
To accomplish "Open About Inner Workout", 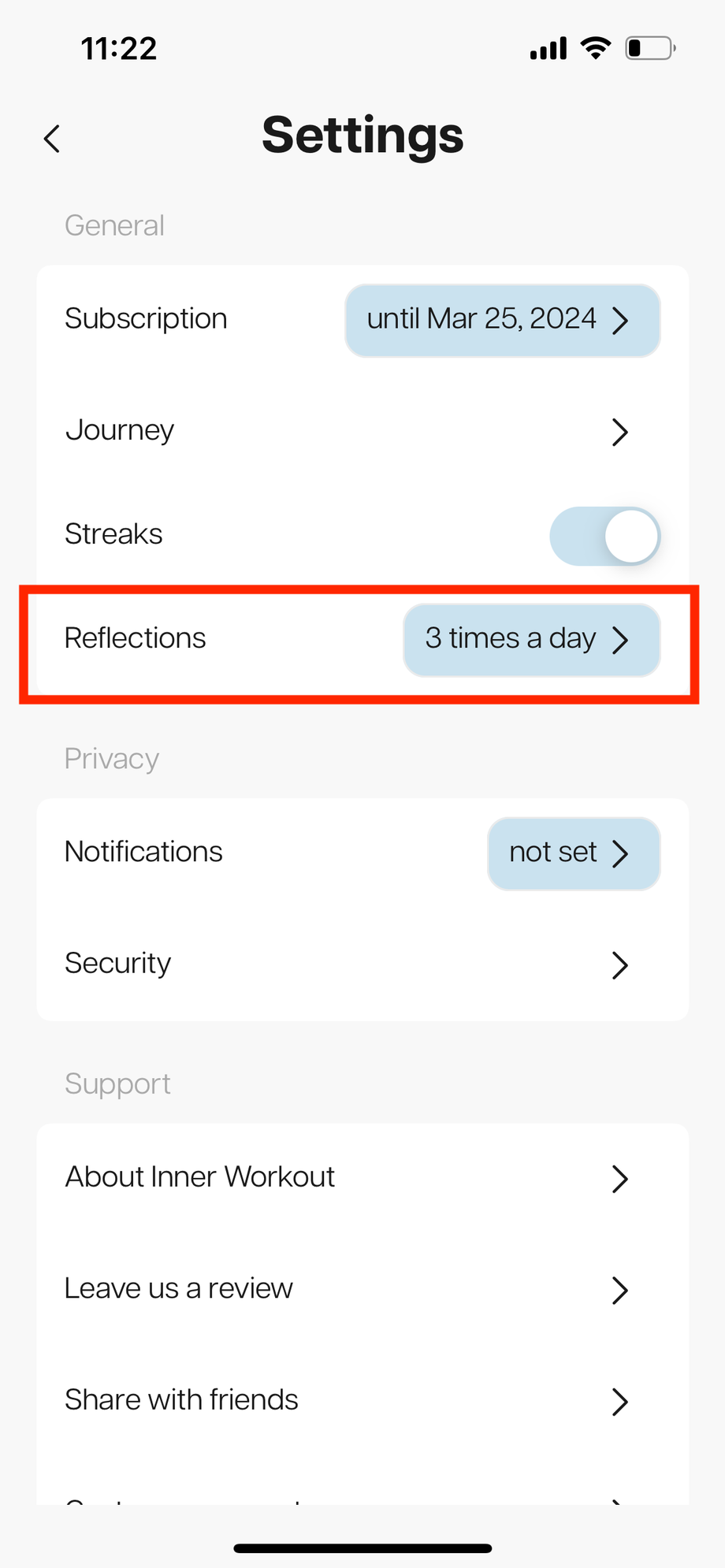I will tap(362, 1178).
